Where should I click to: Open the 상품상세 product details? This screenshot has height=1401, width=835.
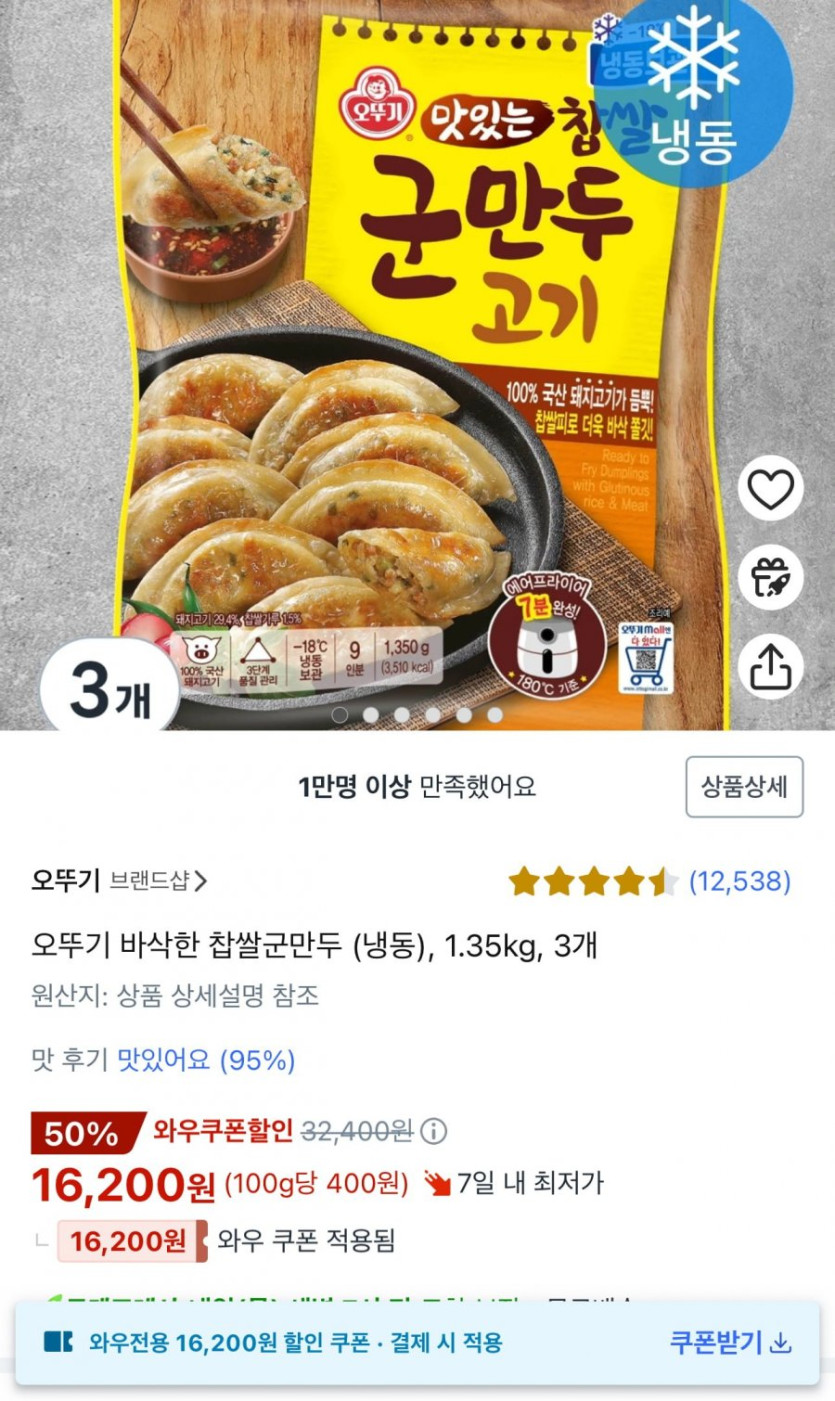click(x=744, y=787)
